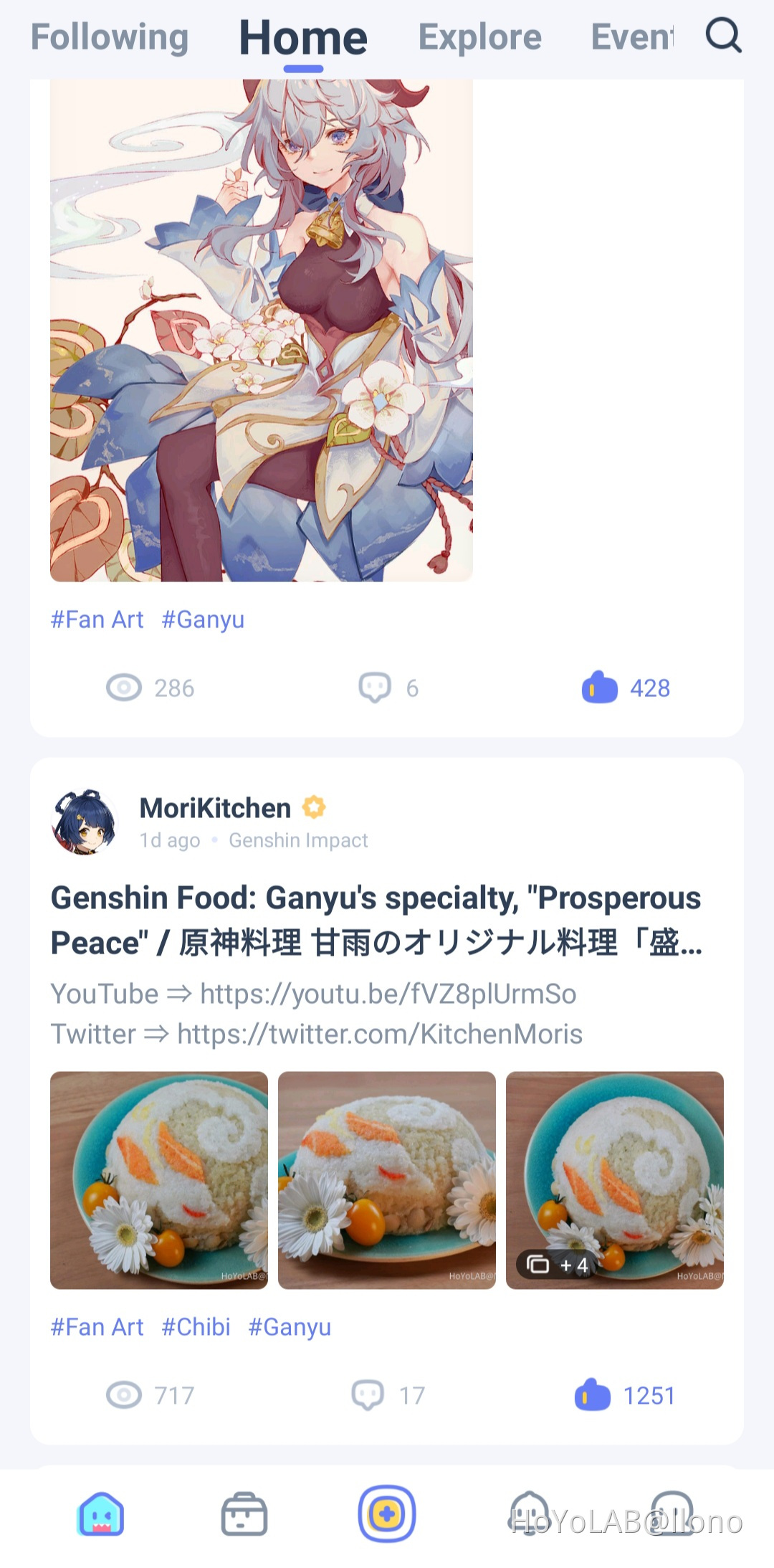Open #Fan Art tag under Ganyu artwork

point(97,619)
